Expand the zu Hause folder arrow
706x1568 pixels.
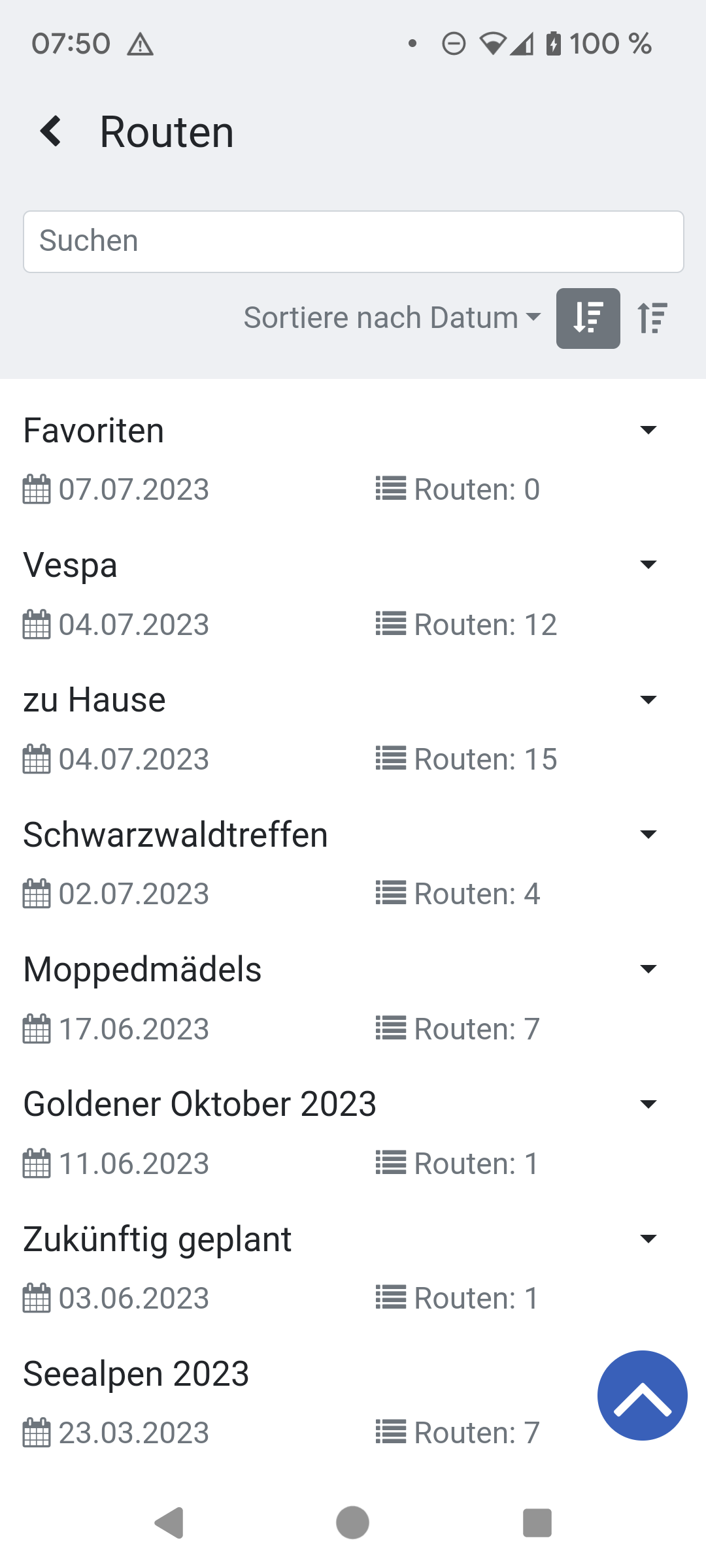point(648,700)
